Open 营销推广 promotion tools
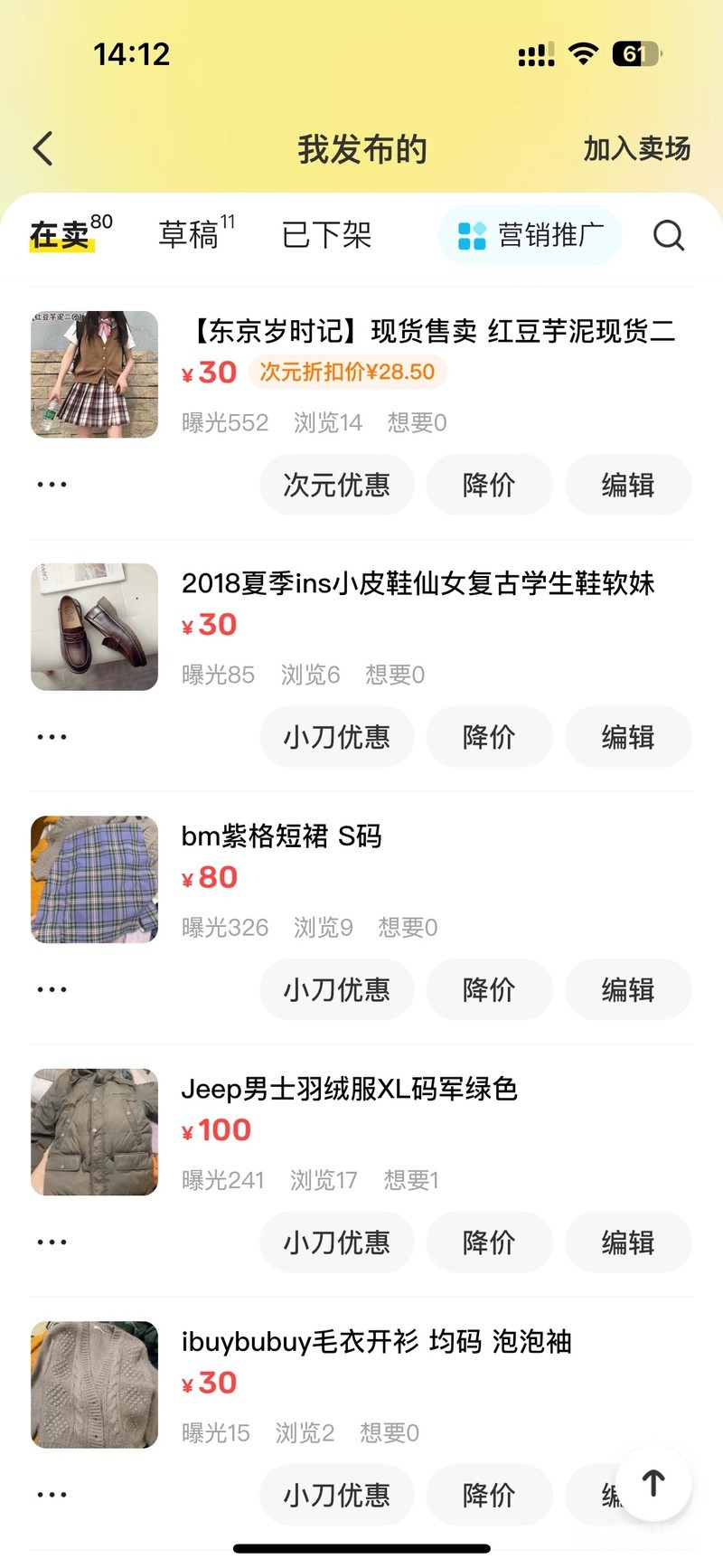The image size is (723, 1568). click(x=531, y=235)
